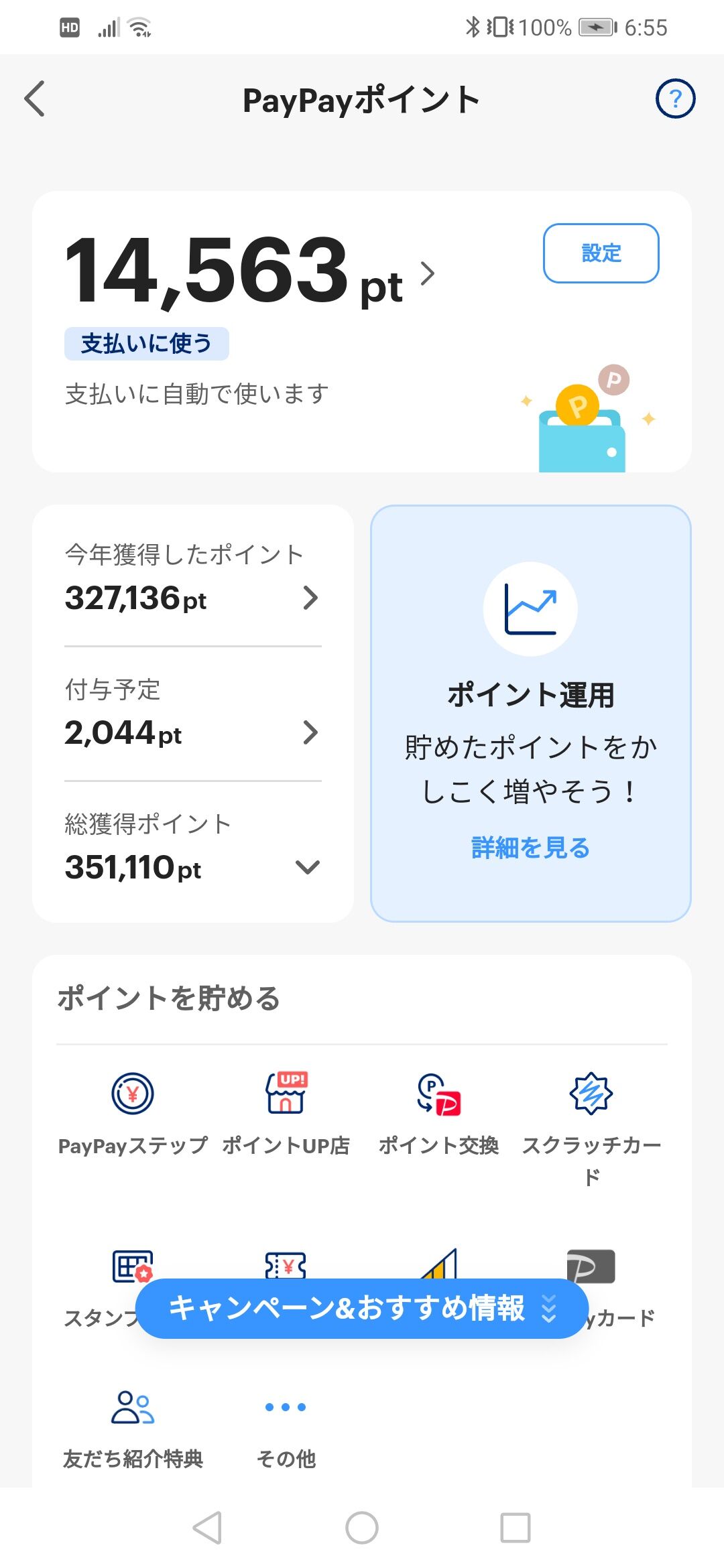
Task: View 今年獲得したポイント details
Action: (x=192, y=580)
